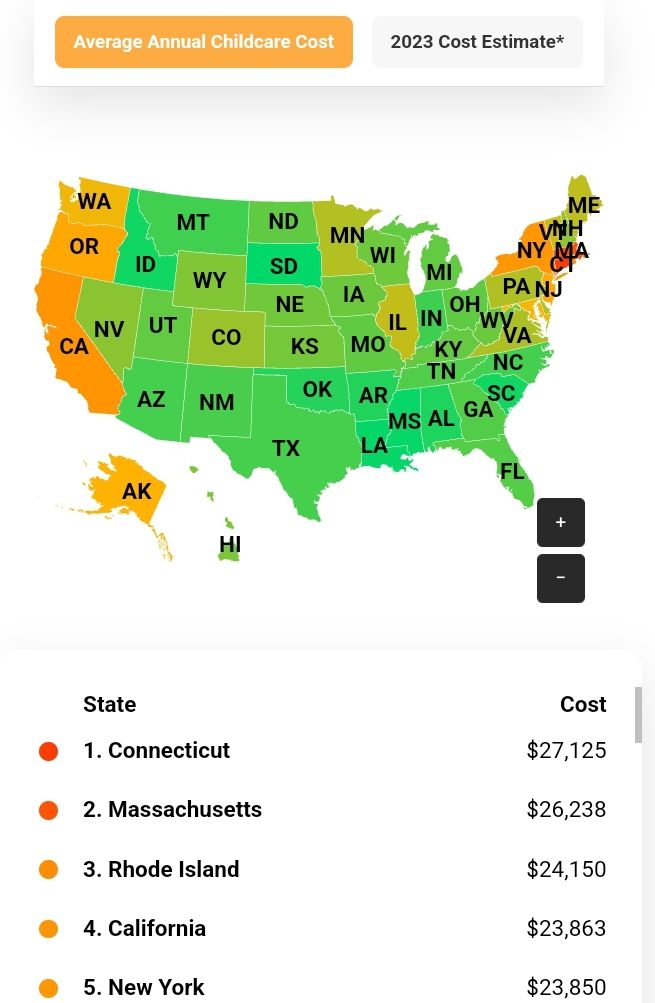
Task: Switch to 2023 Cost Estimate view
Action: pos(477,42)
